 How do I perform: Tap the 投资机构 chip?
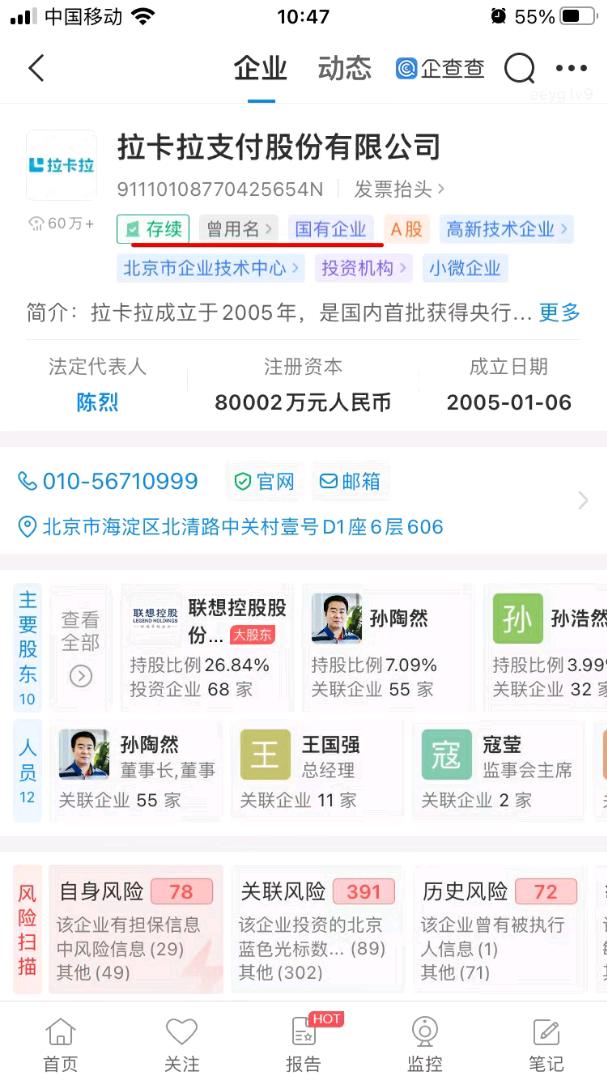(364, 268)
